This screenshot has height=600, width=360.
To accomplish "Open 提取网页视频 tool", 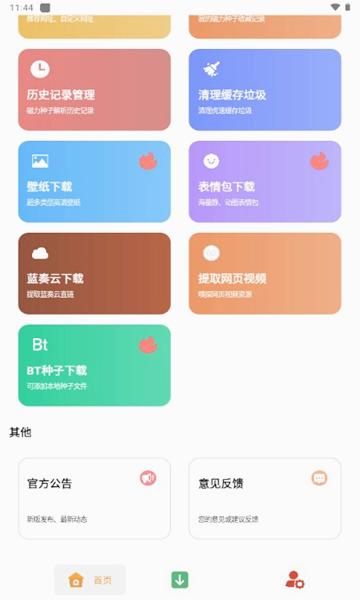I will 265,273.
